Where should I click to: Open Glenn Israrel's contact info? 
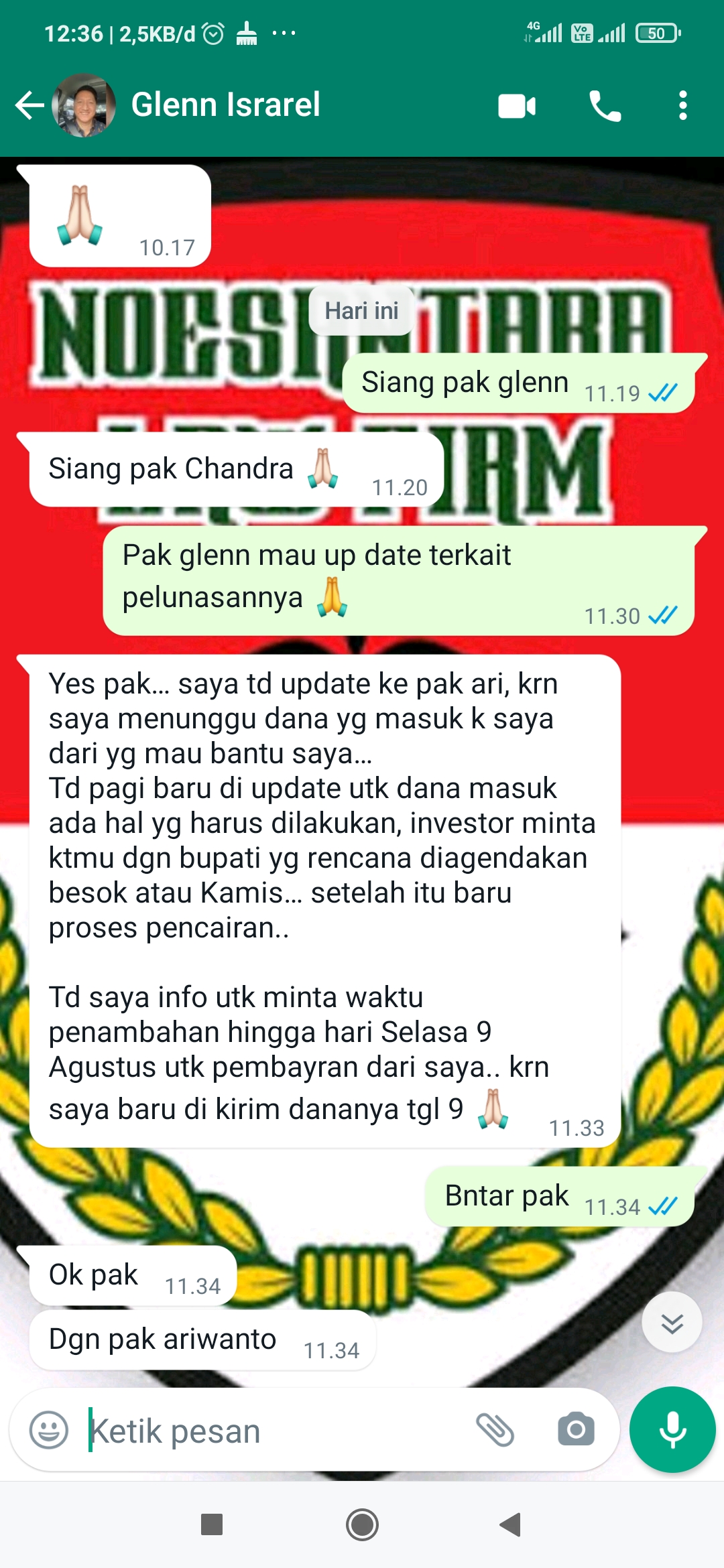[x=225, y=105]
